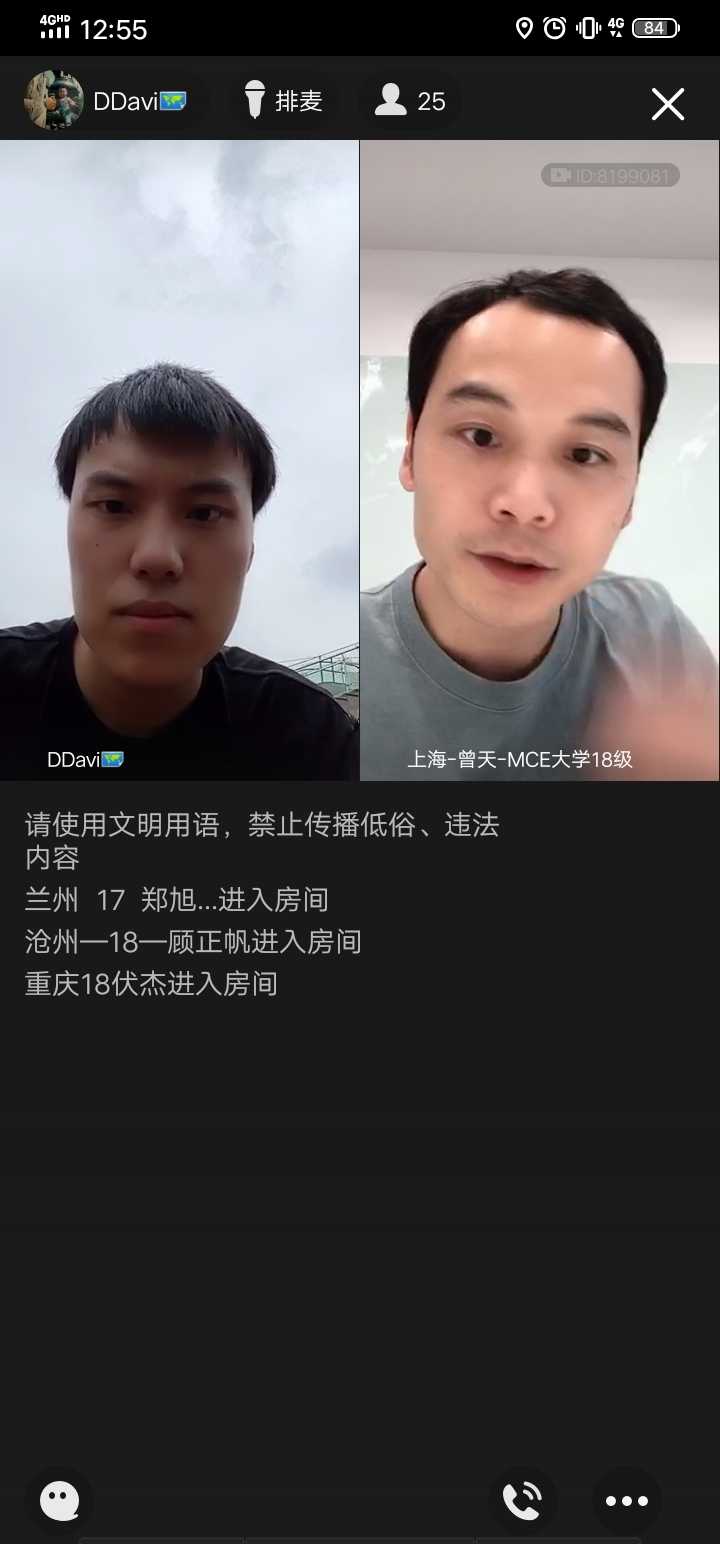This screenshot has height=1544, width=720.
Task: Select DDavi's video tile
Action: pyautogui.click(x=179, y=460)
